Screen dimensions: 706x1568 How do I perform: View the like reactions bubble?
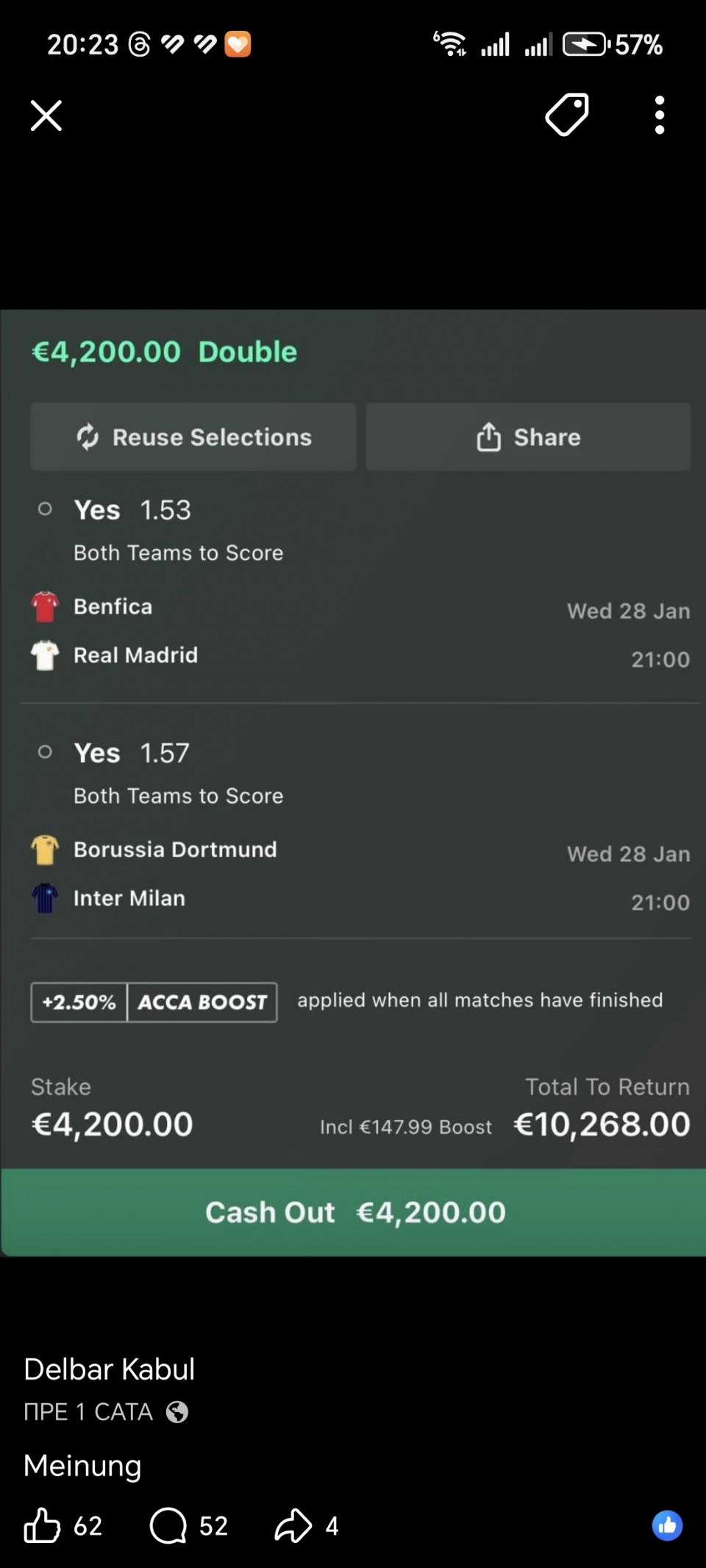[667, 1525]
